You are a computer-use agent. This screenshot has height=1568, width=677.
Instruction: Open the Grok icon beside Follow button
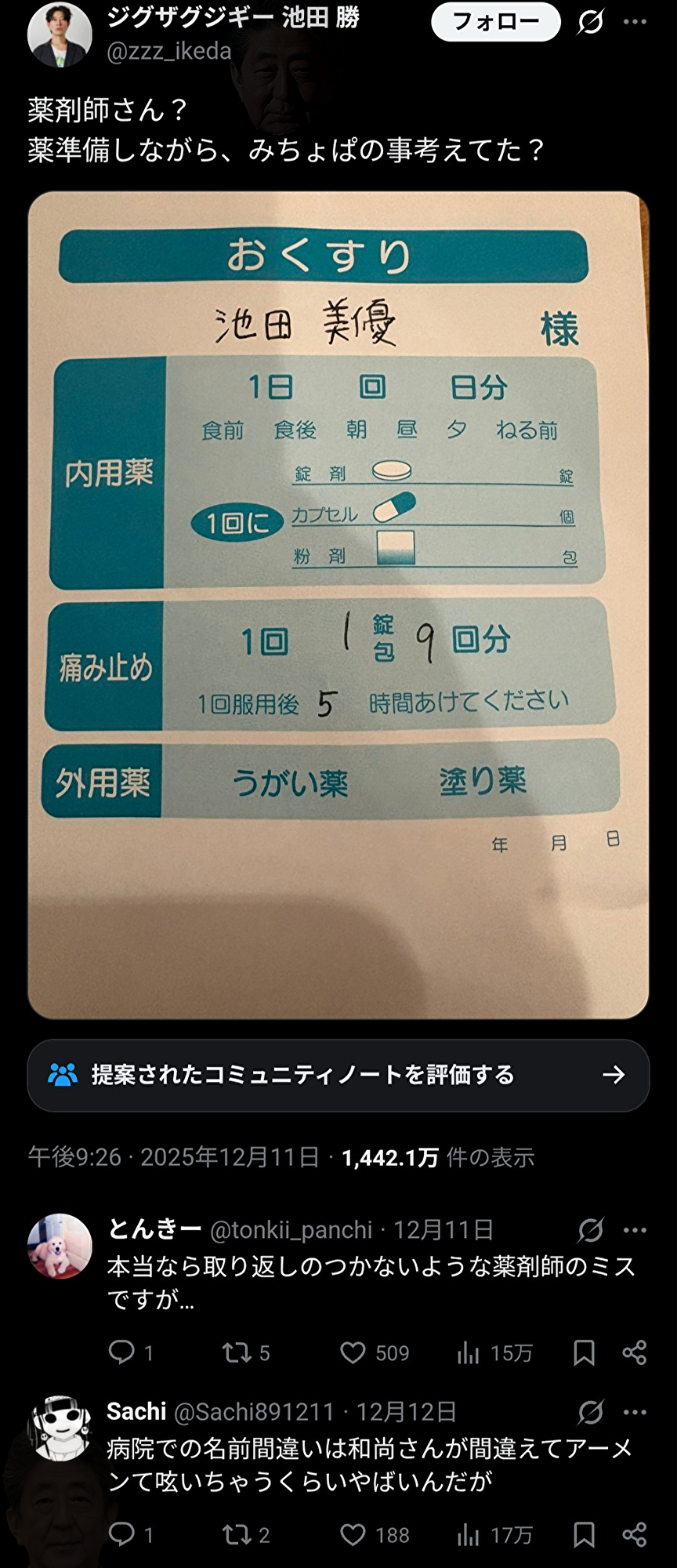590,22
